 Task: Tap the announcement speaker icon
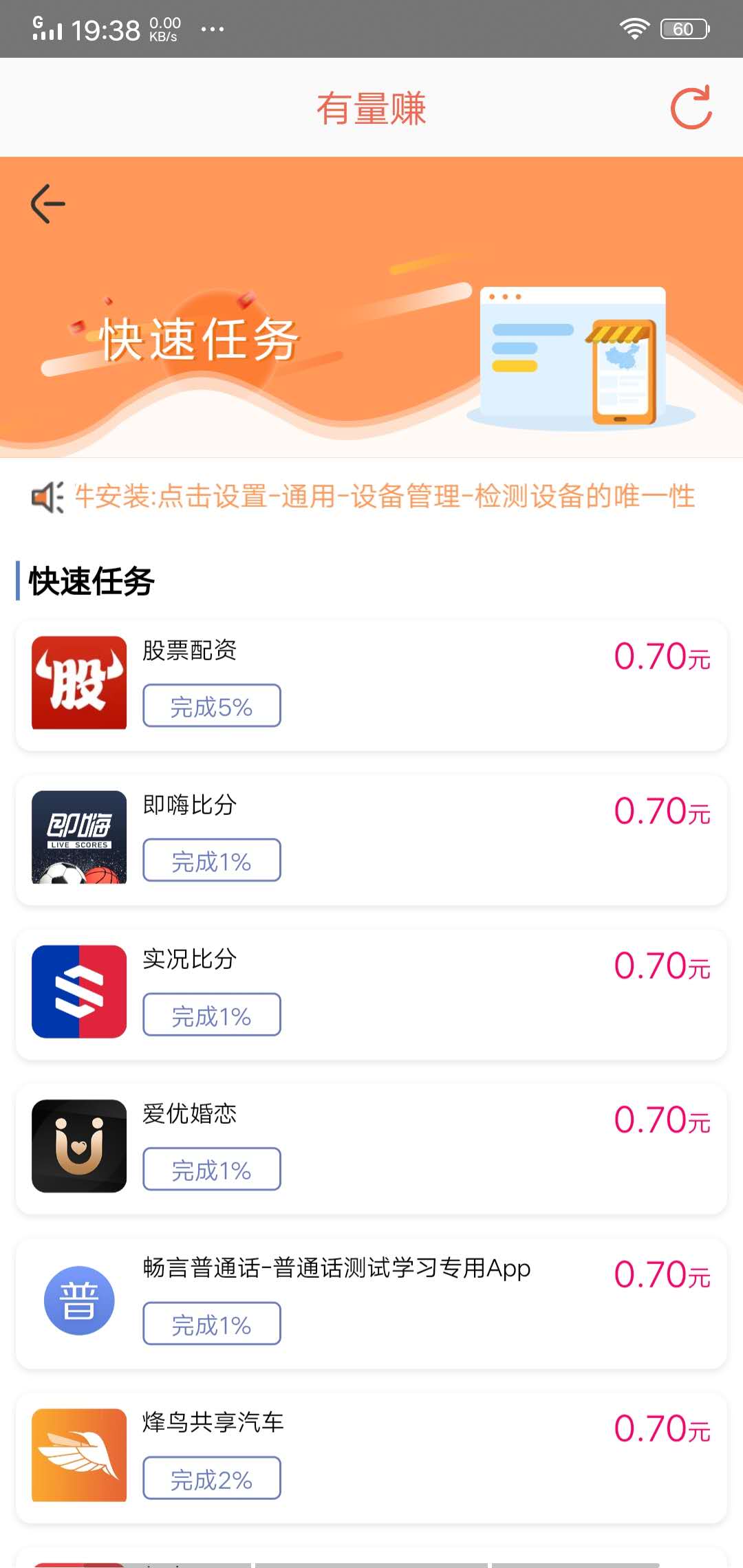point(46,498)
